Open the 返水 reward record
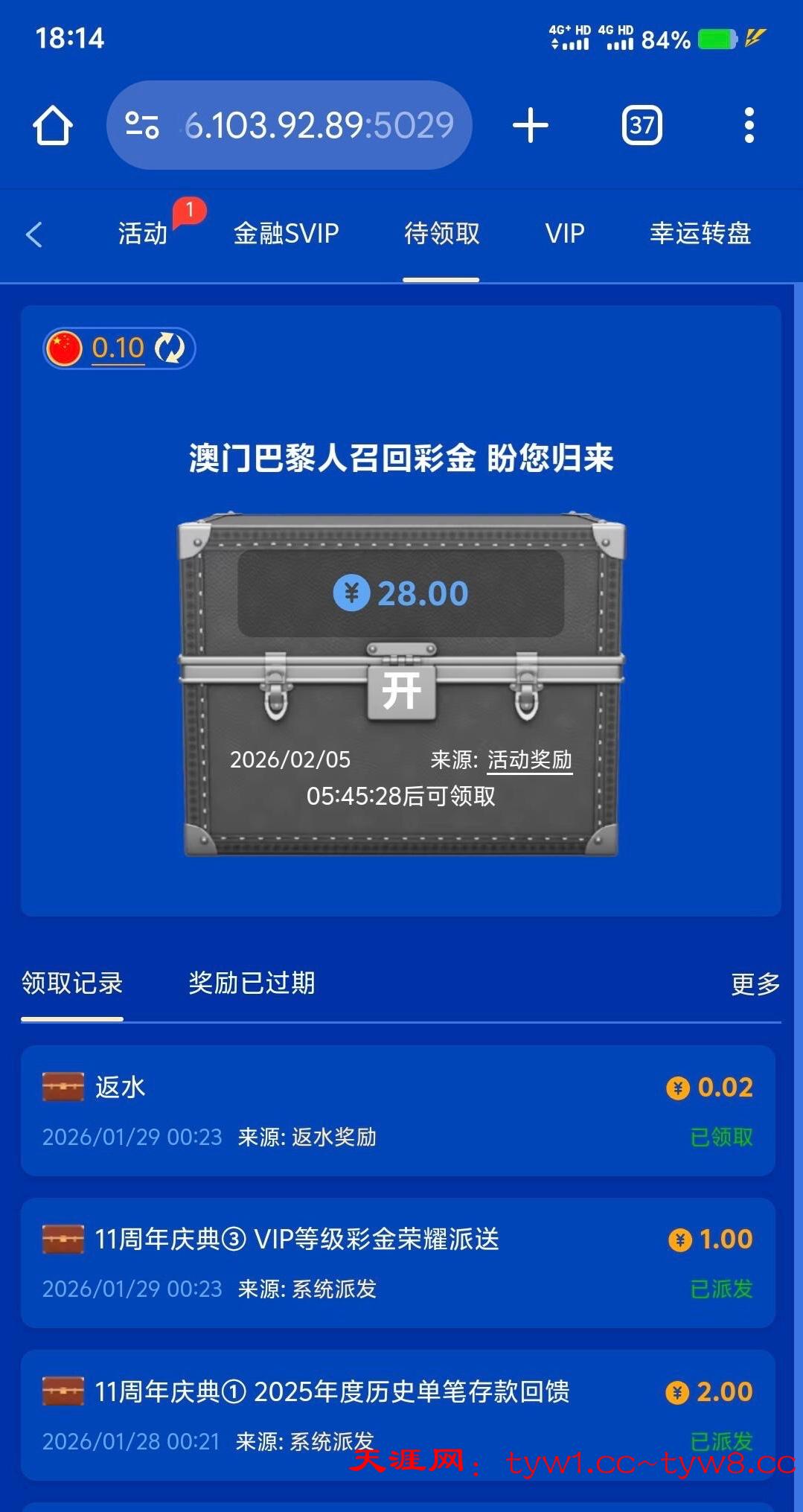 pyautogui.click(x=397, y=1110)
